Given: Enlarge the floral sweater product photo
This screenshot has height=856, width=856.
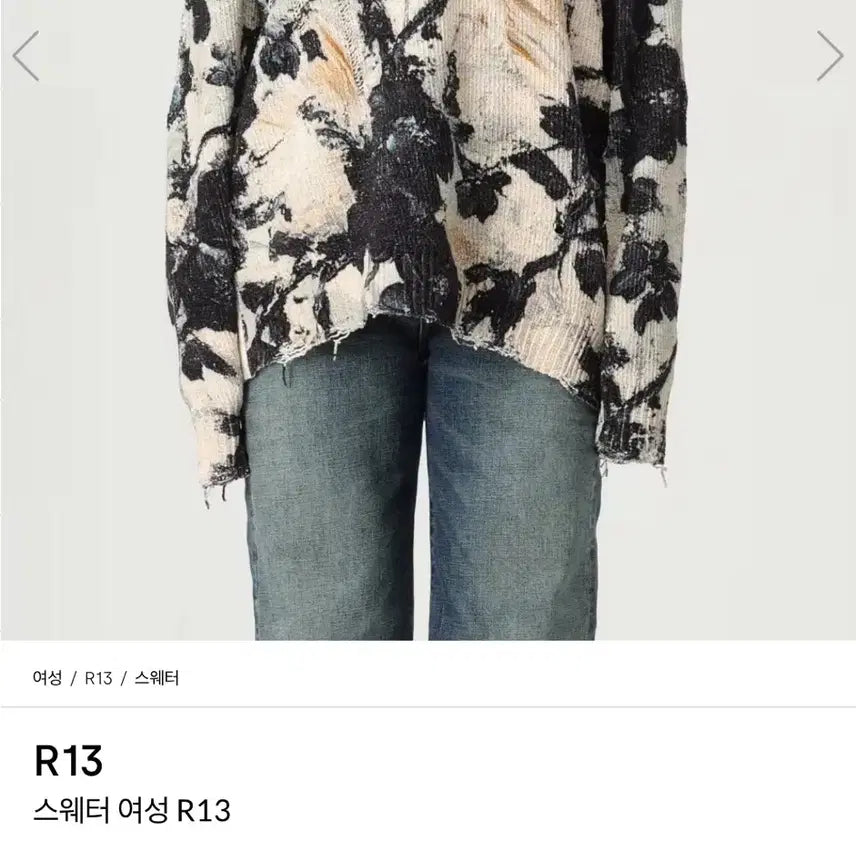Looking at the screenshot, I should (x=428, y=320).
